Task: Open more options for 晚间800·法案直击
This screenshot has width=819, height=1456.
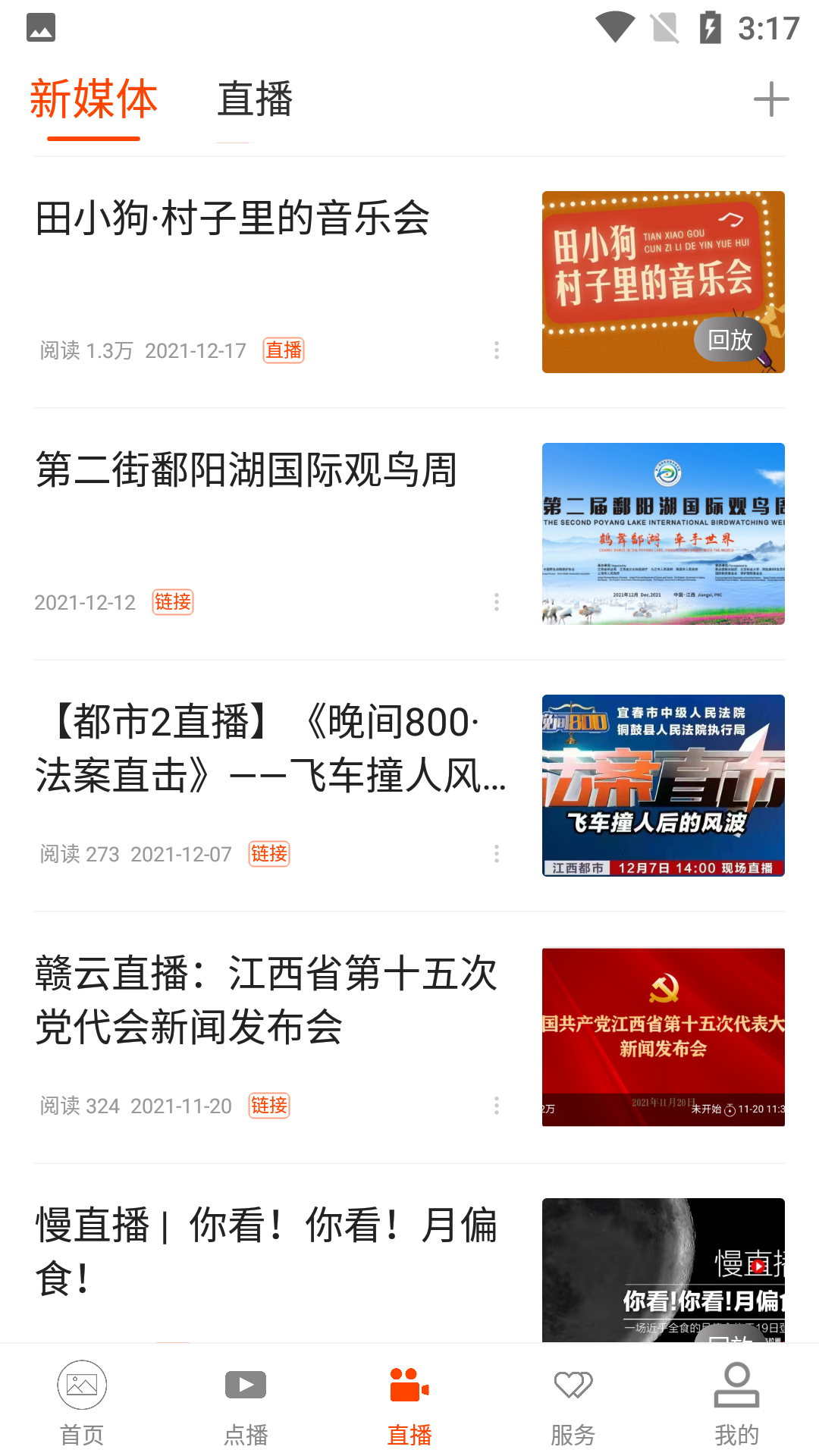Action: [x=497, y=854]
